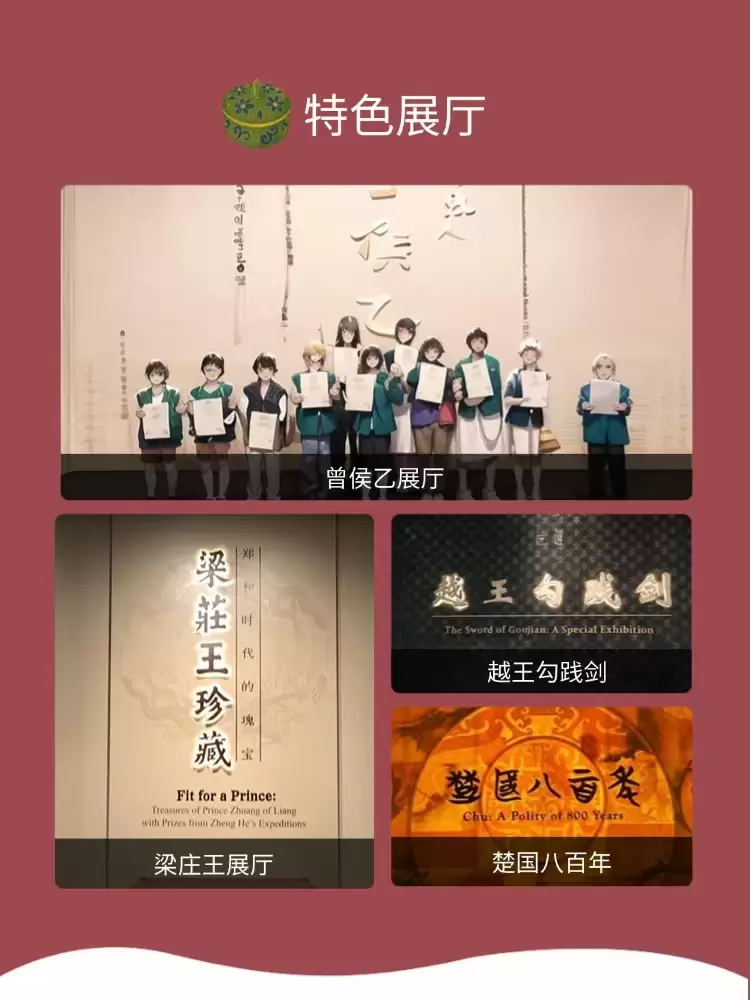This screenshot has width=750, height=1000.
Task: Tap the 楚国八百年 exhibition card
Action: point(541,796)
